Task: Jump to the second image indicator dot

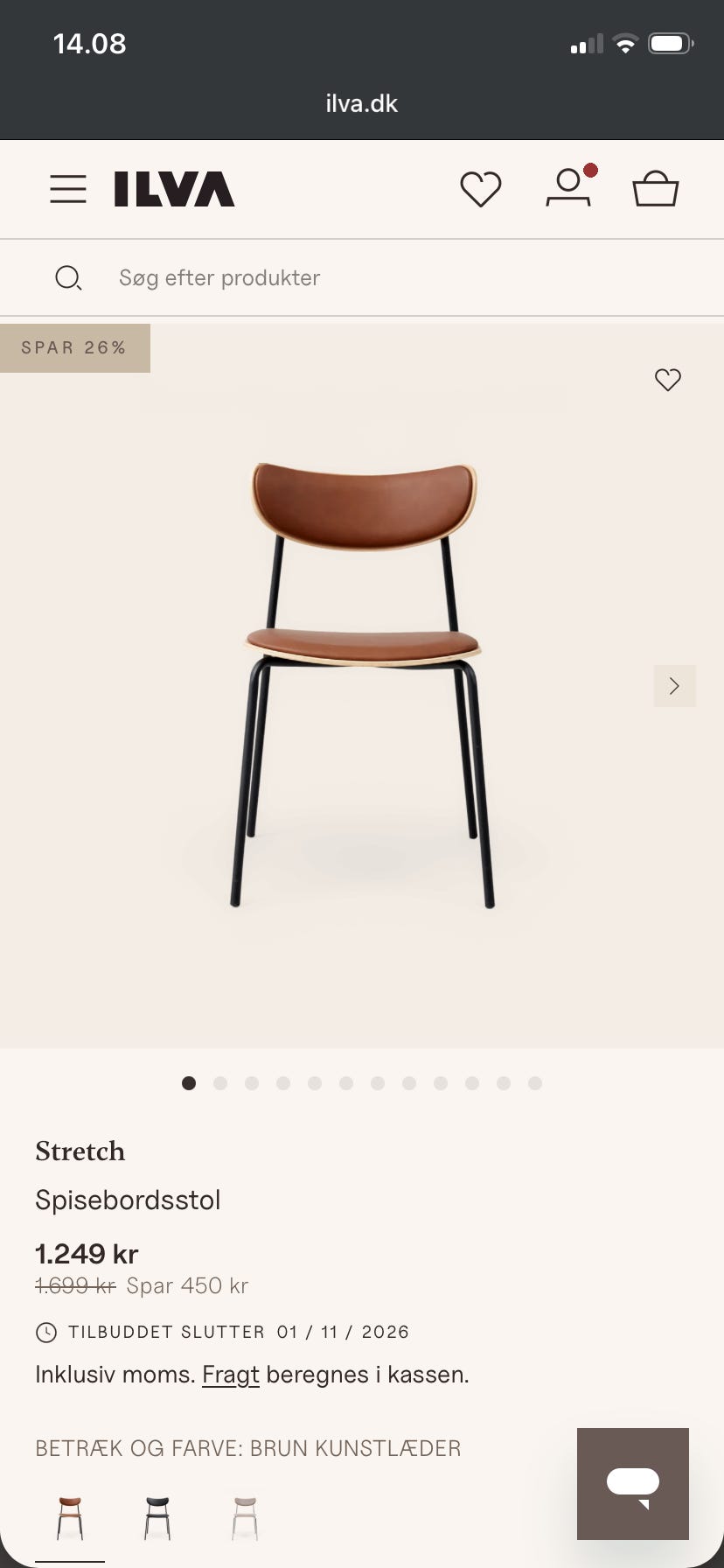Action: pos(220,1083)
